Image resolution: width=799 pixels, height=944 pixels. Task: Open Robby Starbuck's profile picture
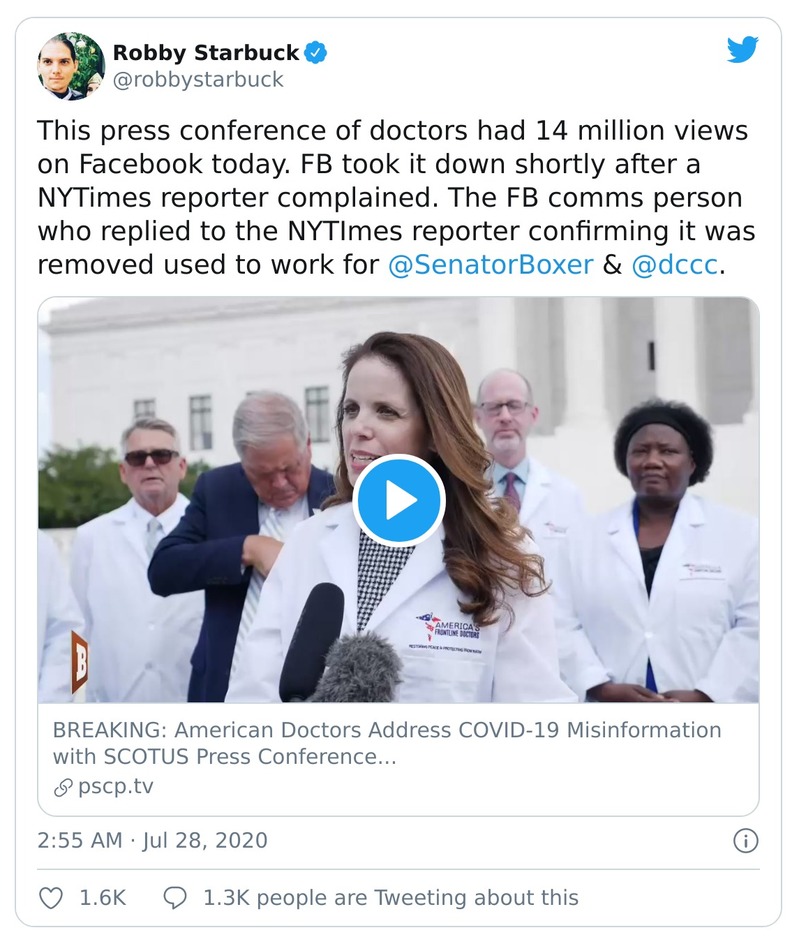coord(71,65)
